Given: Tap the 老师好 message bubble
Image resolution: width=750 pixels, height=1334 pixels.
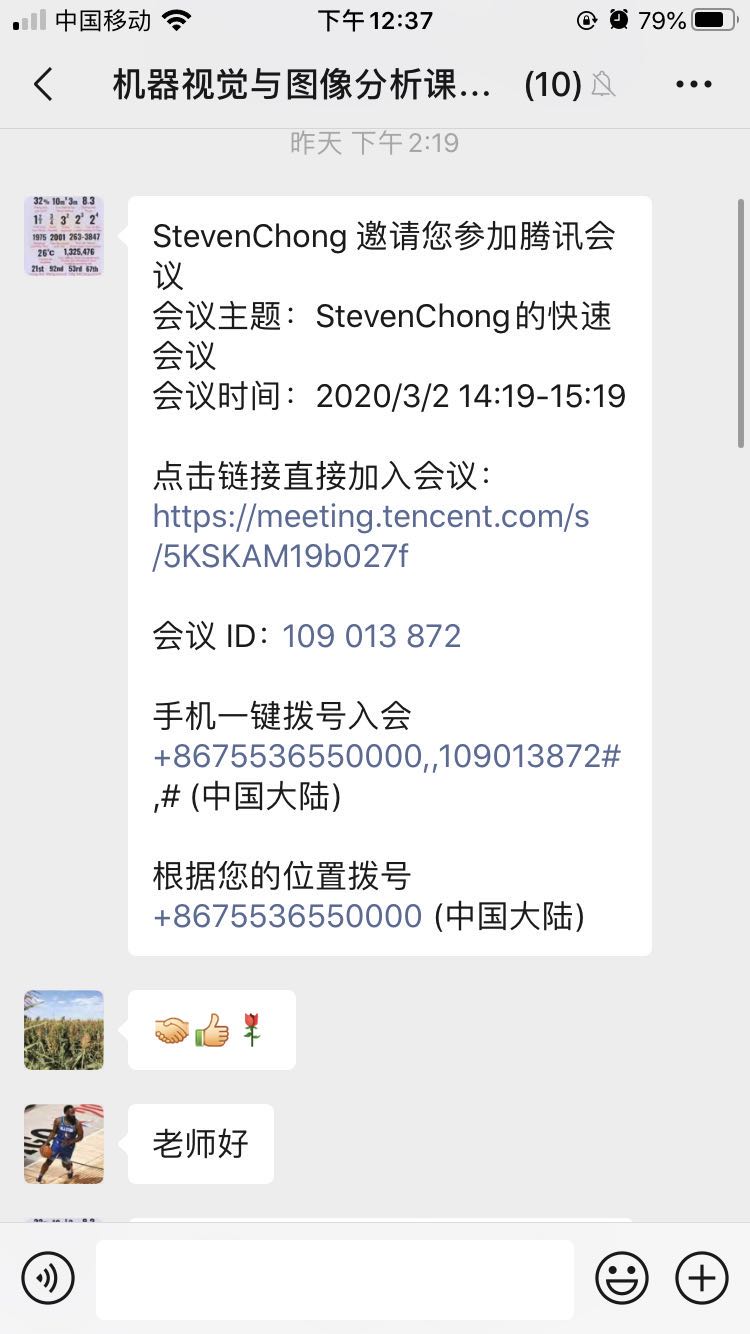Looking at the screenshot, I should pos(200,1145).
